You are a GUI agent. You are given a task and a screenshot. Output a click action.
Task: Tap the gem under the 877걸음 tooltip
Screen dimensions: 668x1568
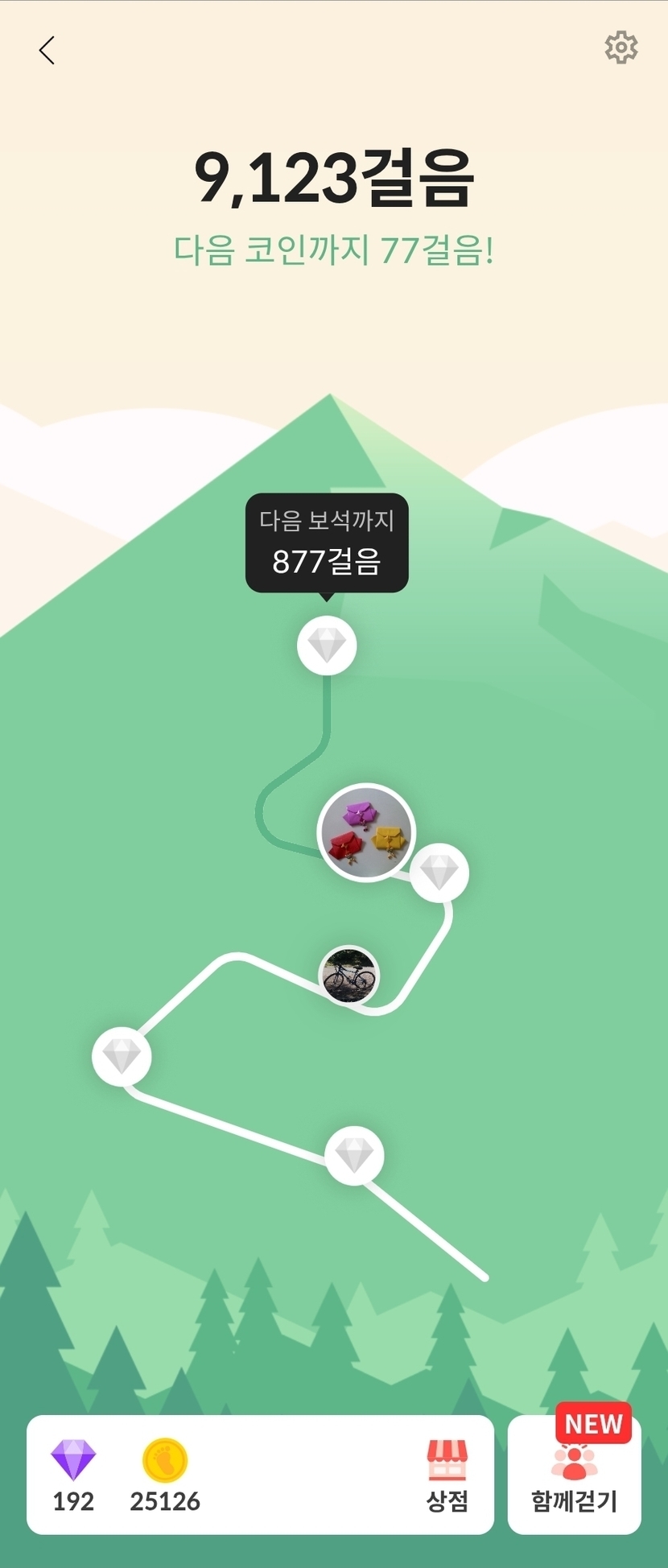tap(327, 646)
